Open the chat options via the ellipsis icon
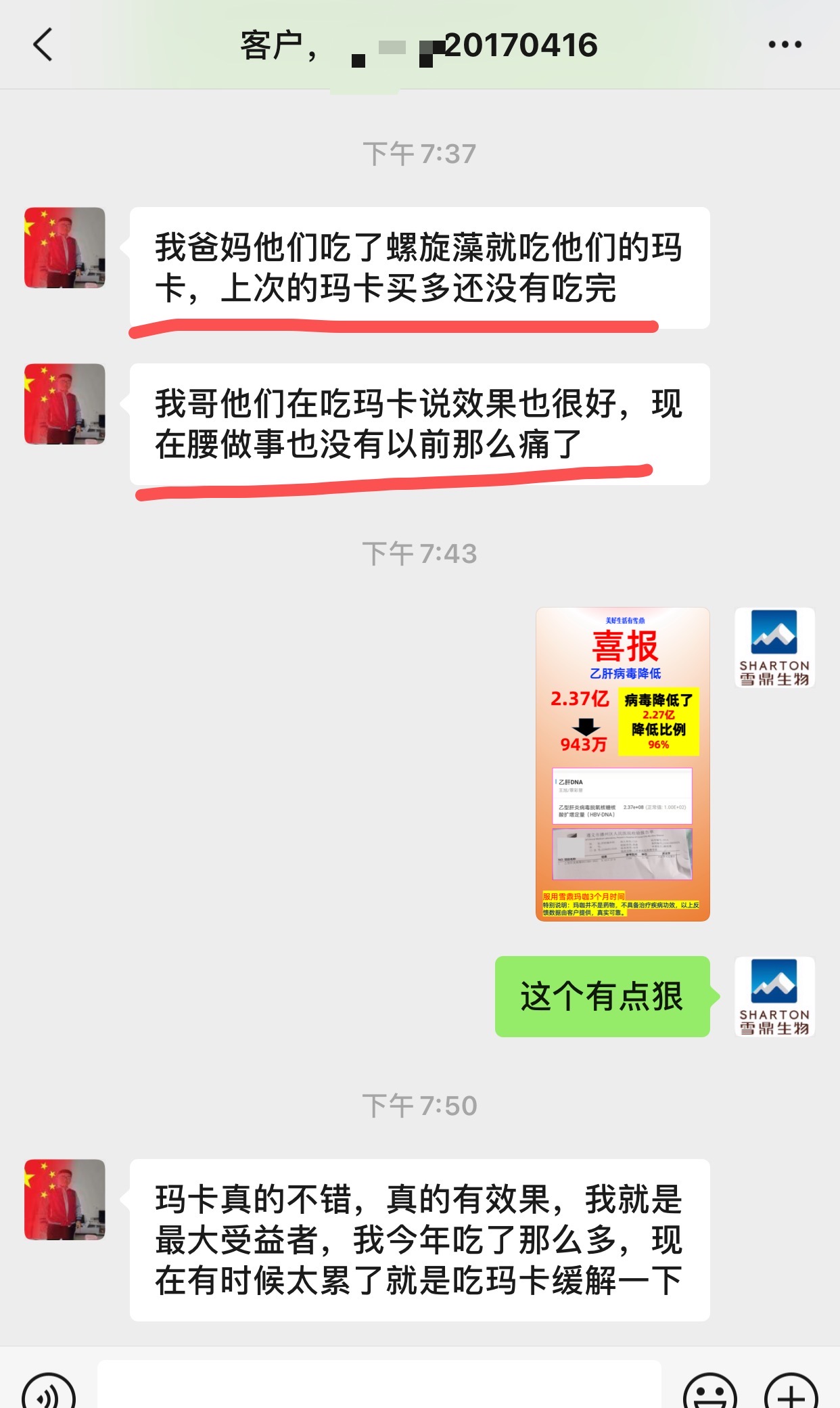This screenshot has width=840, height=1408. pos(784,46)
